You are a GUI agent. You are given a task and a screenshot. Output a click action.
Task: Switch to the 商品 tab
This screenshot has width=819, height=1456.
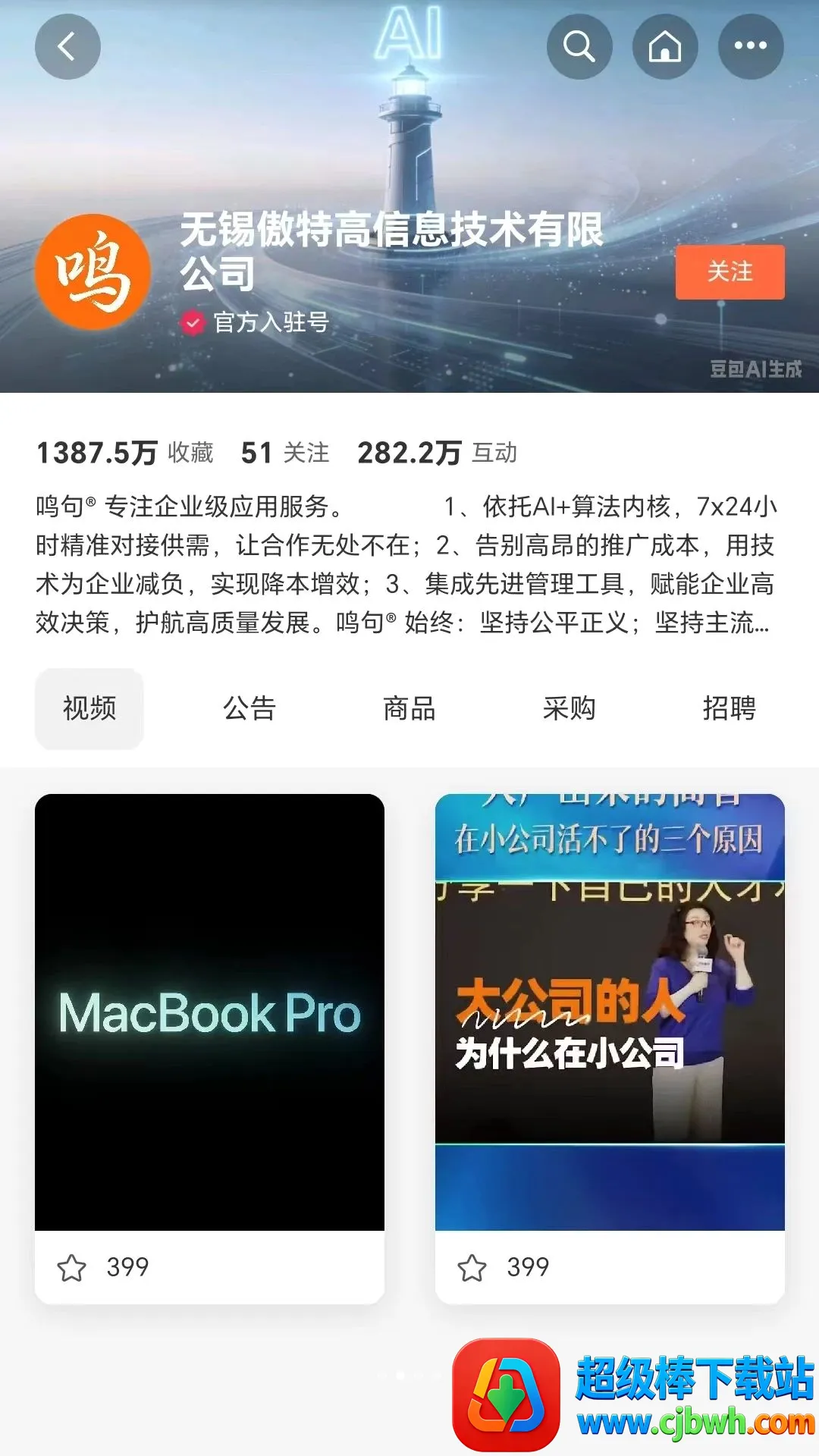[x=409, y=708]
